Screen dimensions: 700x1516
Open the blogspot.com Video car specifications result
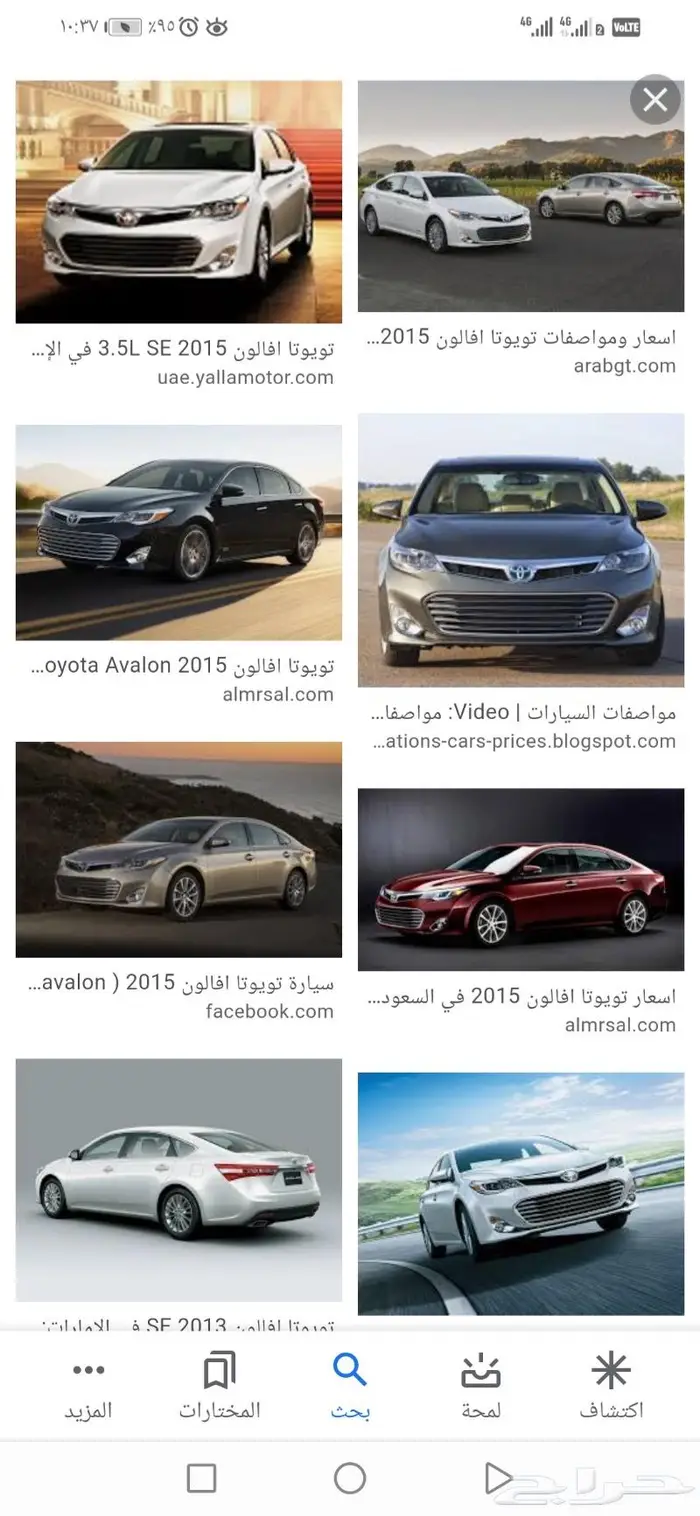521,550
